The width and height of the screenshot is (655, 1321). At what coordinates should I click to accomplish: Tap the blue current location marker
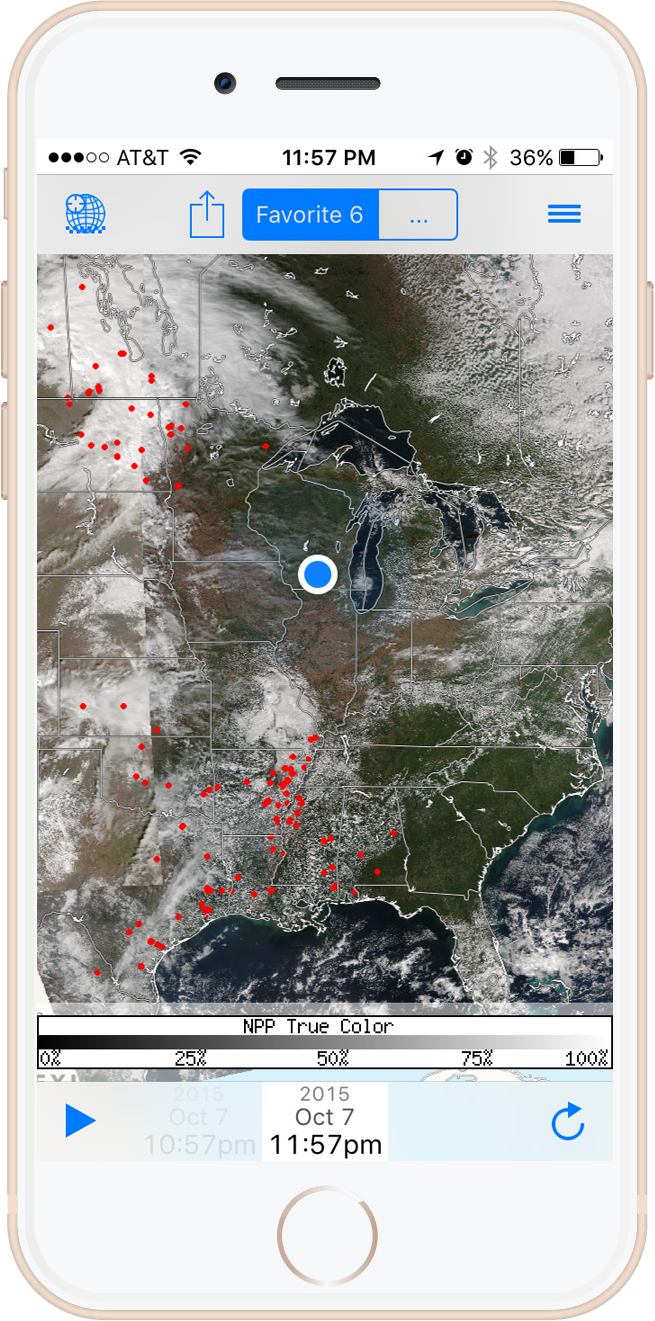pyautogui.click(x=317, y=574)
